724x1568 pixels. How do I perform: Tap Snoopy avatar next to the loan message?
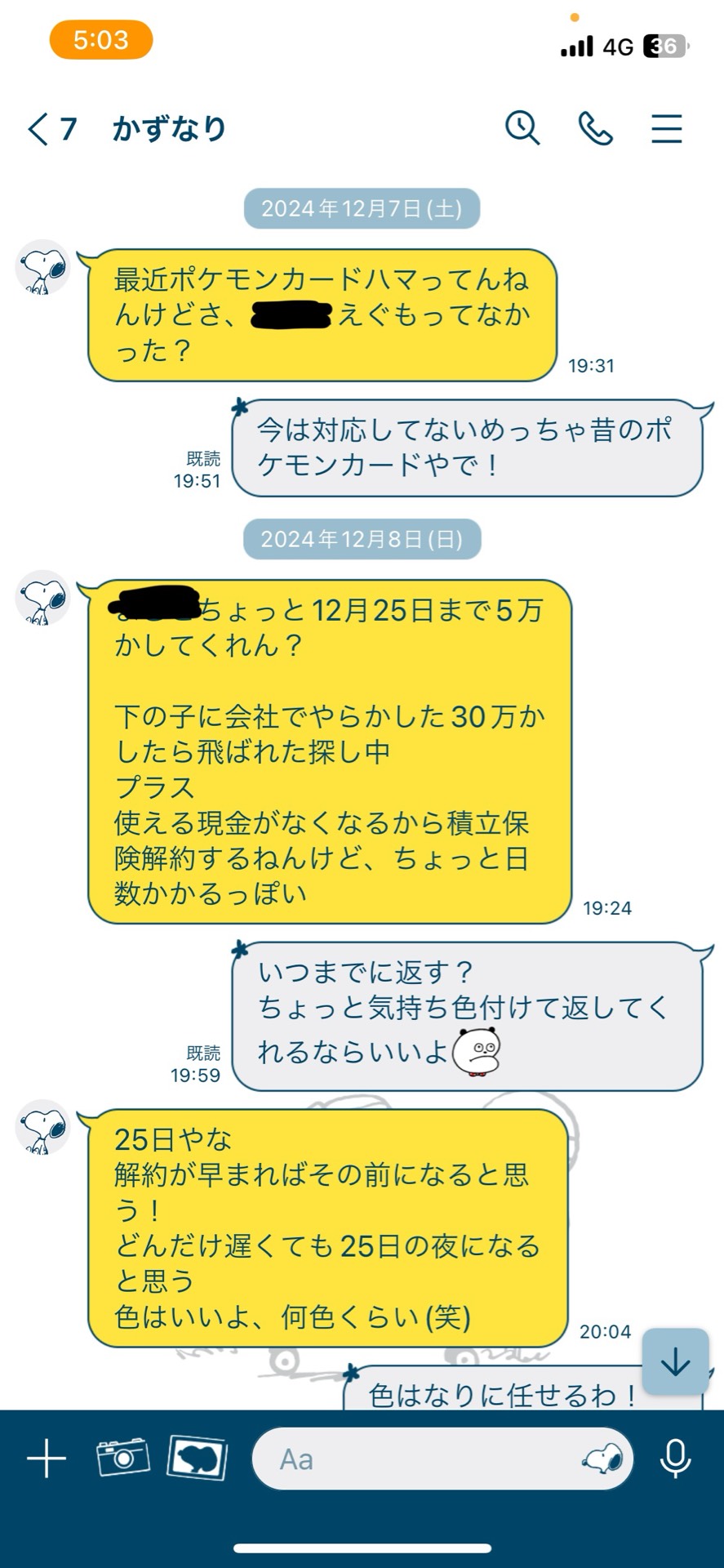coord(41,597)
